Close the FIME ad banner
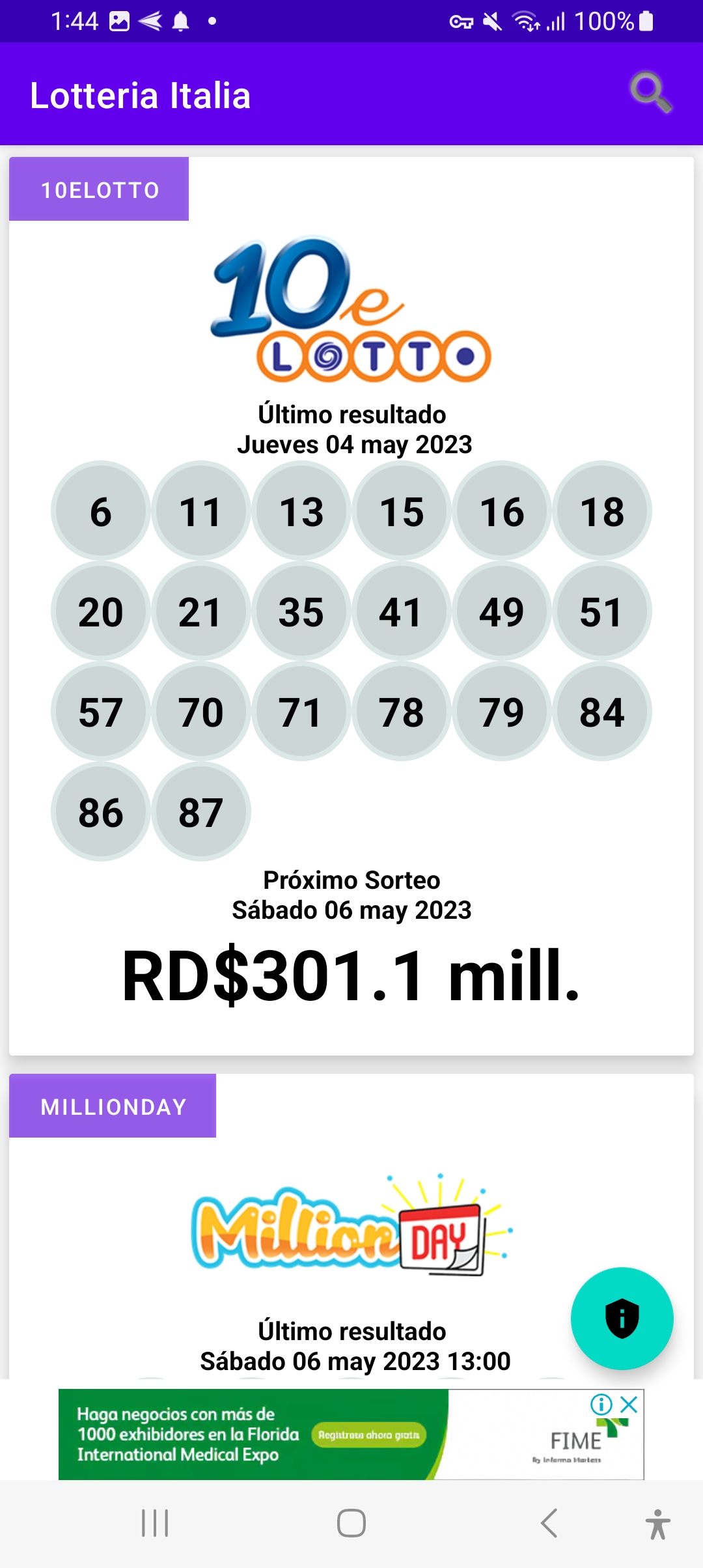 (629, 1404)
